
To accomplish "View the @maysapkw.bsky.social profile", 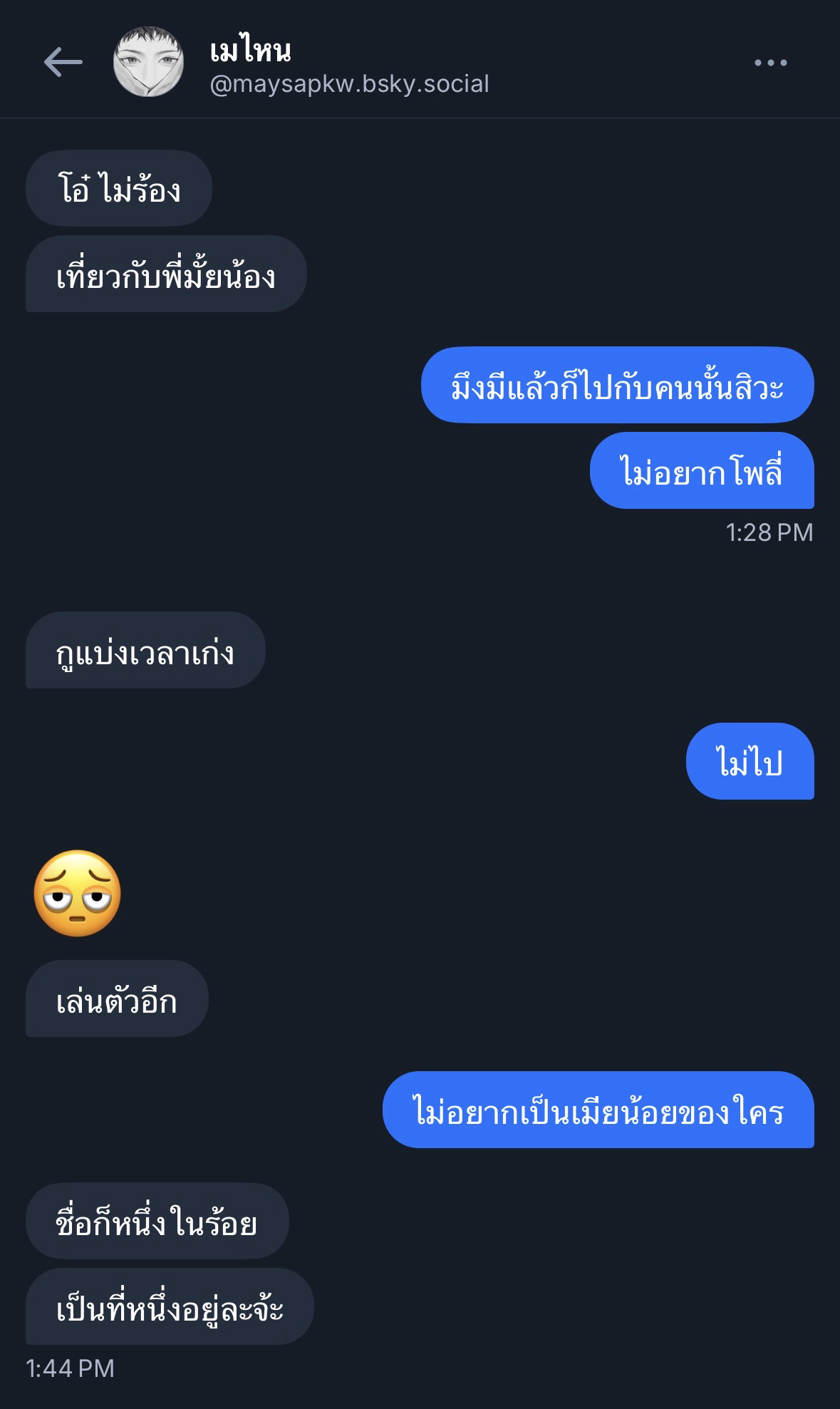I will pos(349,84).
